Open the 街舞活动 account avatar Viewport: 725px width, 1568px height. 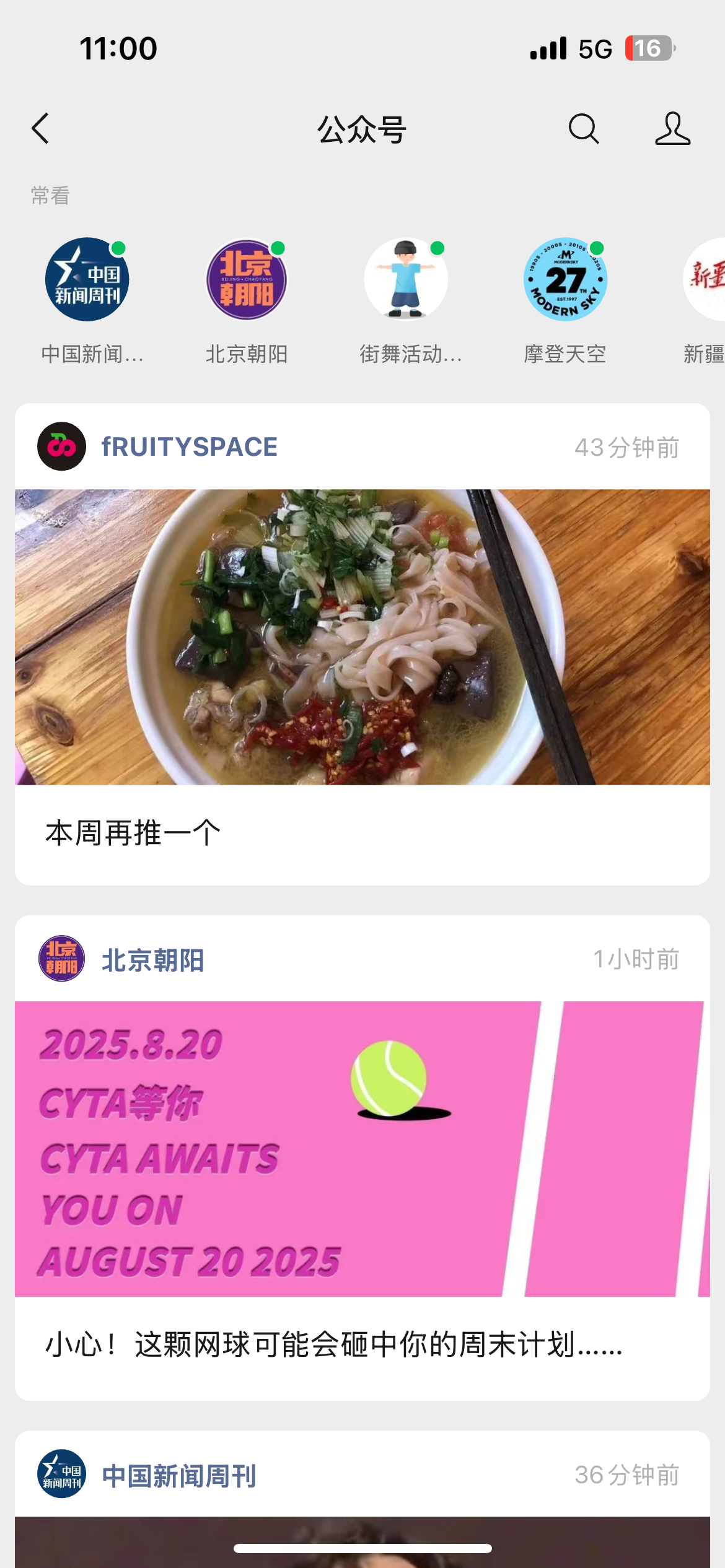coord(406,279)
